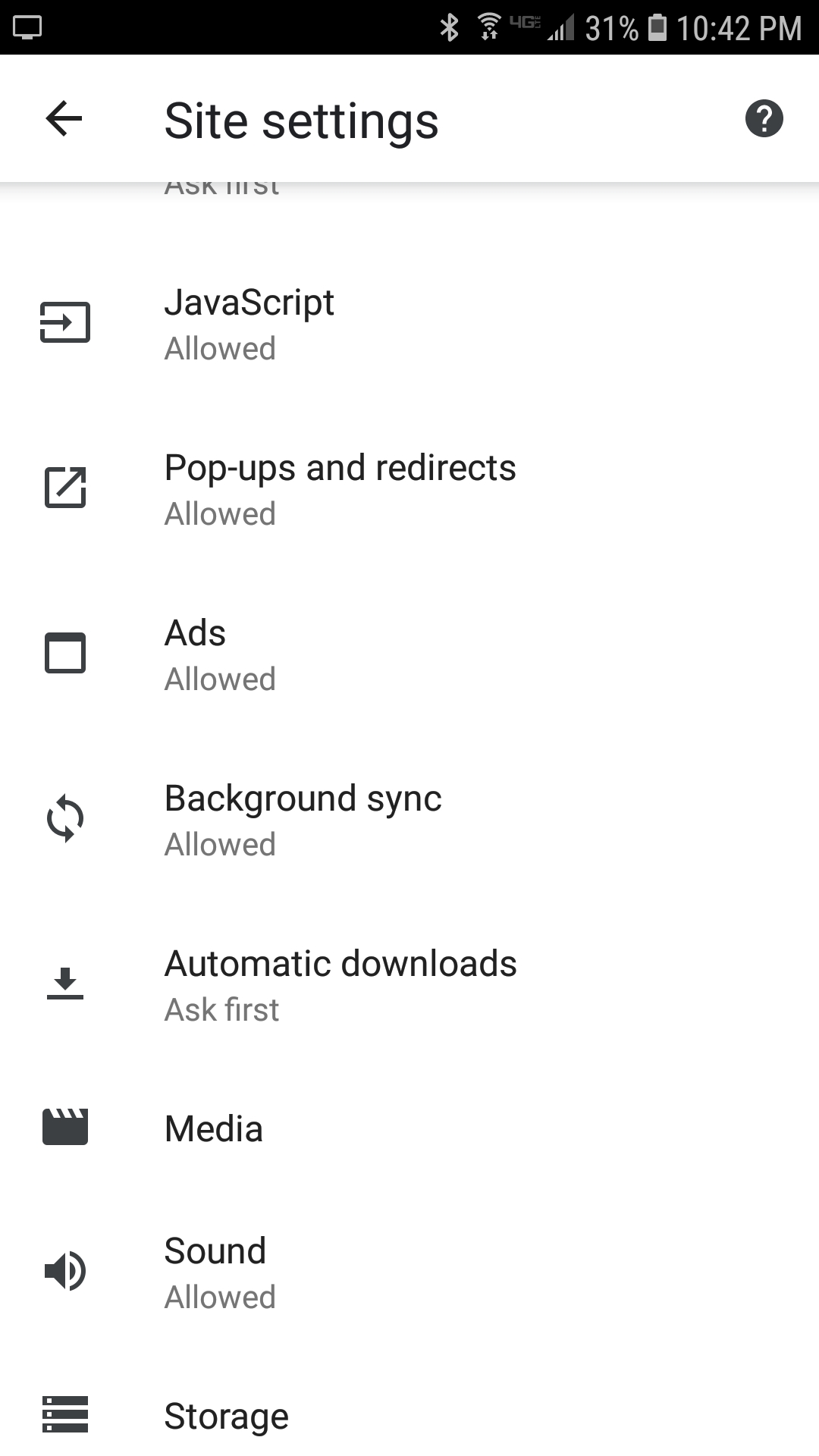The image size is (819, 1456).
Task: Open Background sync settings
Action: point(409,821)
